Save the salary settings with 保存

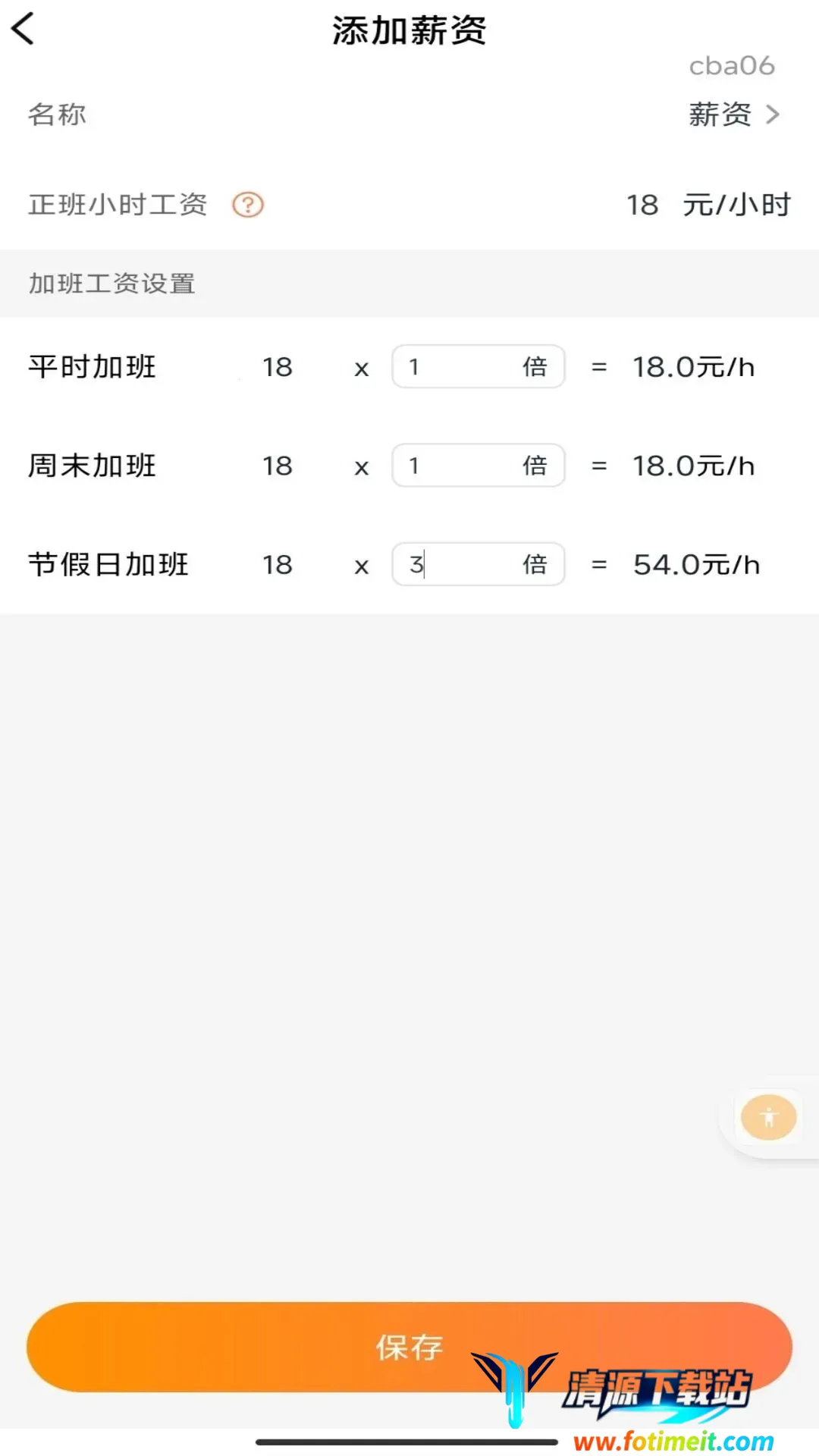[409, 1347]
